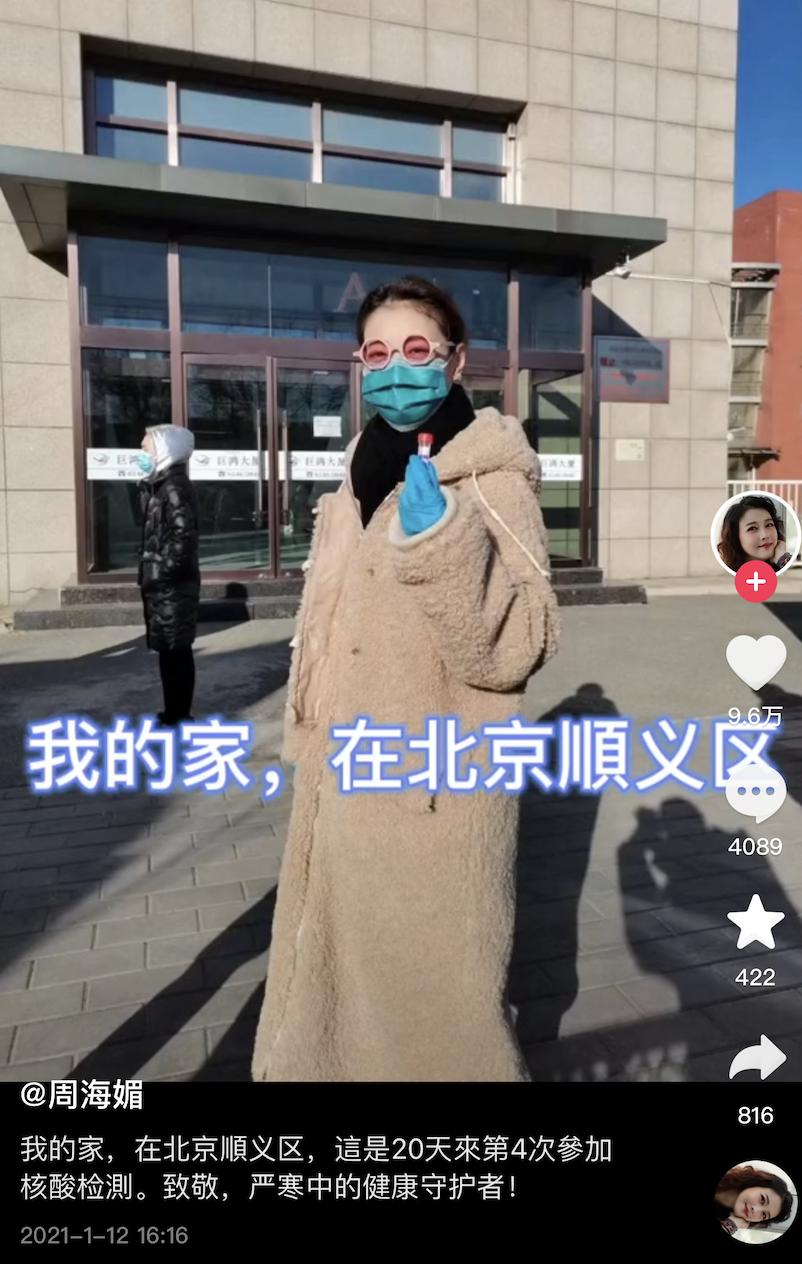Open the creator's profile picture above the heart
This screenshot has height=1264, width=802.
[x=754, y=533]
